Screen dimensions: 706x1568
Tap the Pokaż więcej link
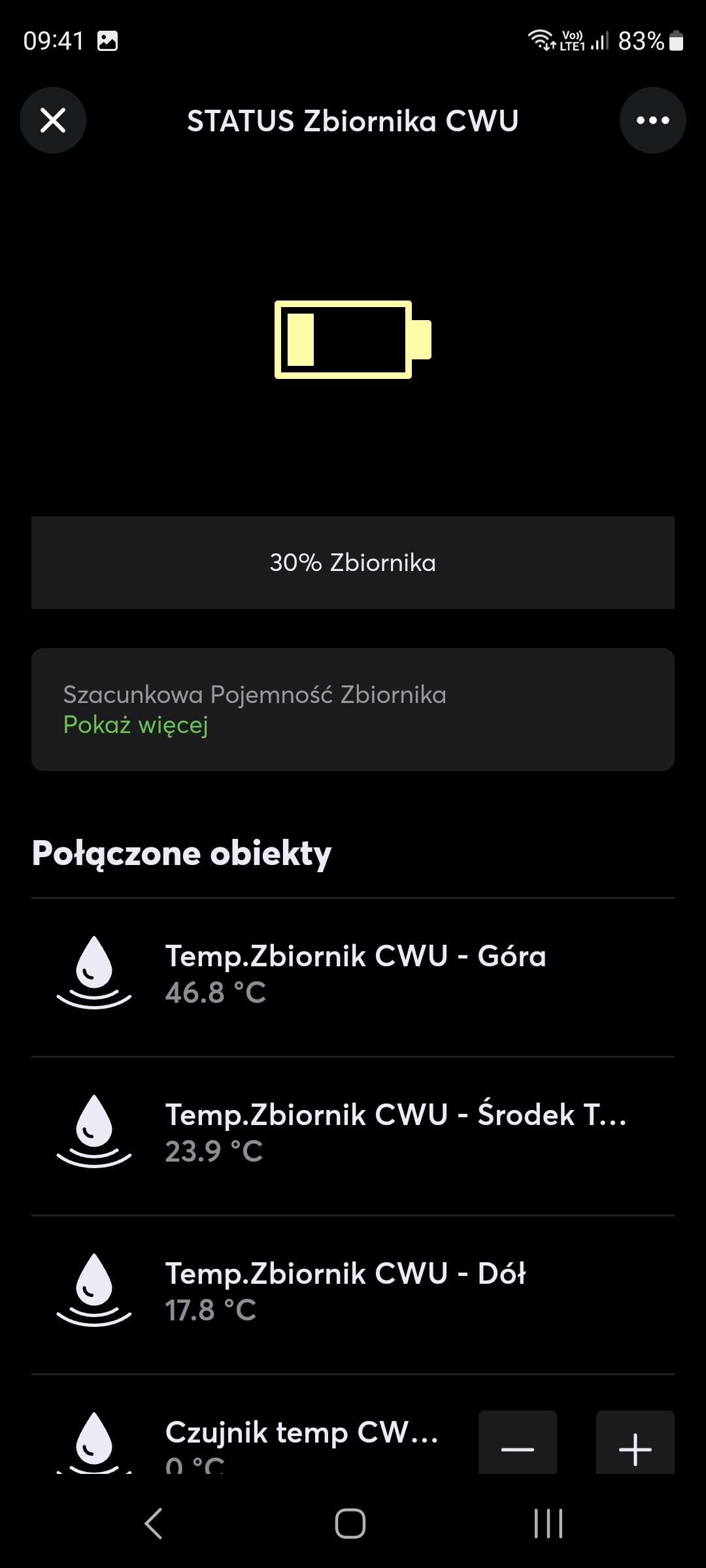[x=136, y=725]
